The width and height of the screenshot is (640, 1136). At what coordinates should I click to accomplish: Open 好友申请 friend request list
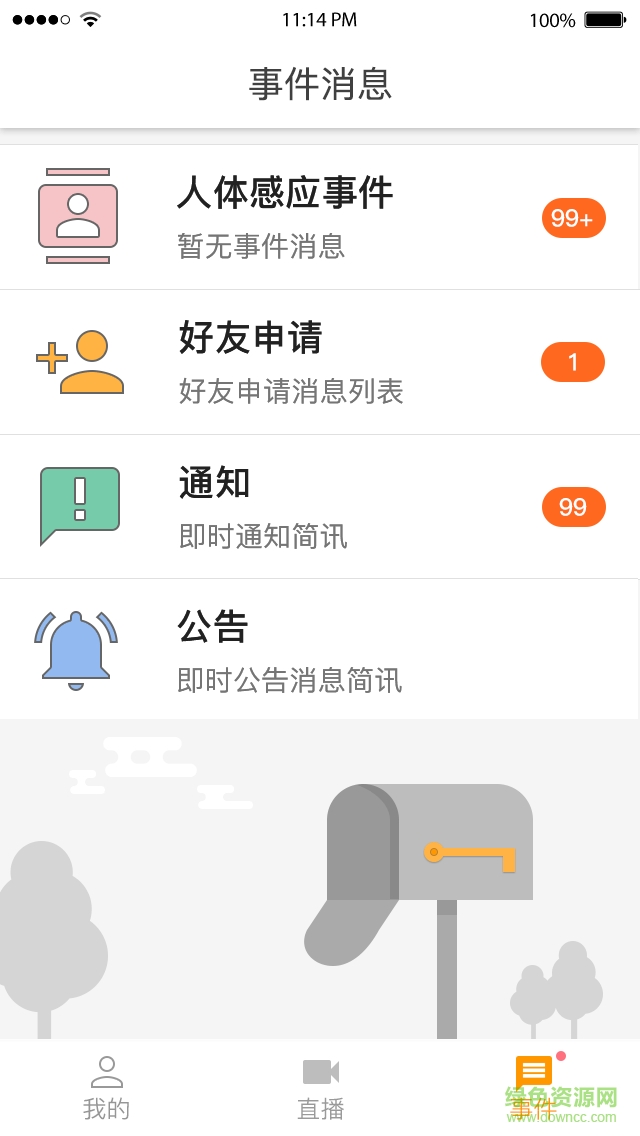pos(320,362)
